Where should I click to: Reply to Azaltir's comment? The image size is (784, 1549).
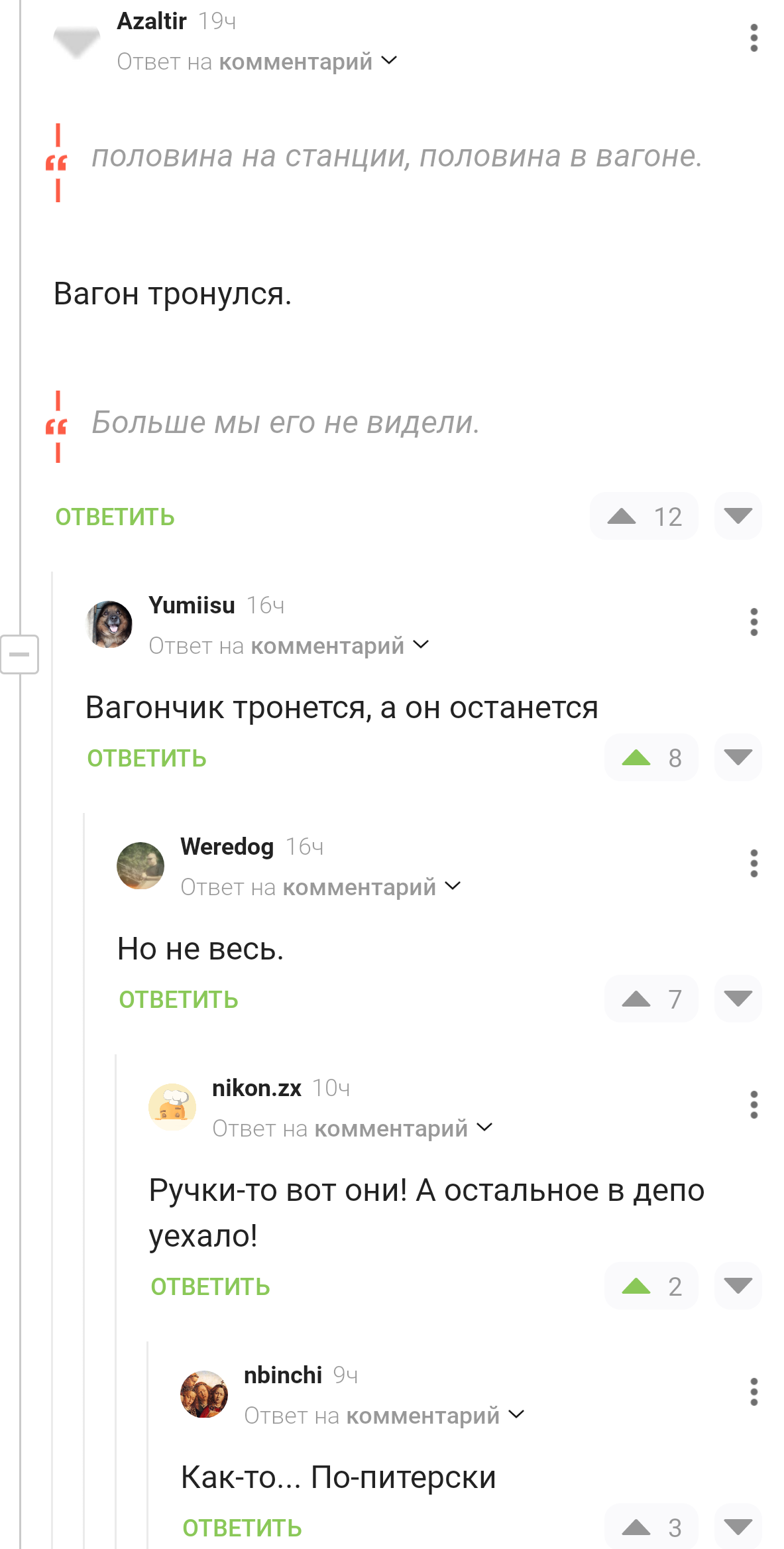(115, 517)
